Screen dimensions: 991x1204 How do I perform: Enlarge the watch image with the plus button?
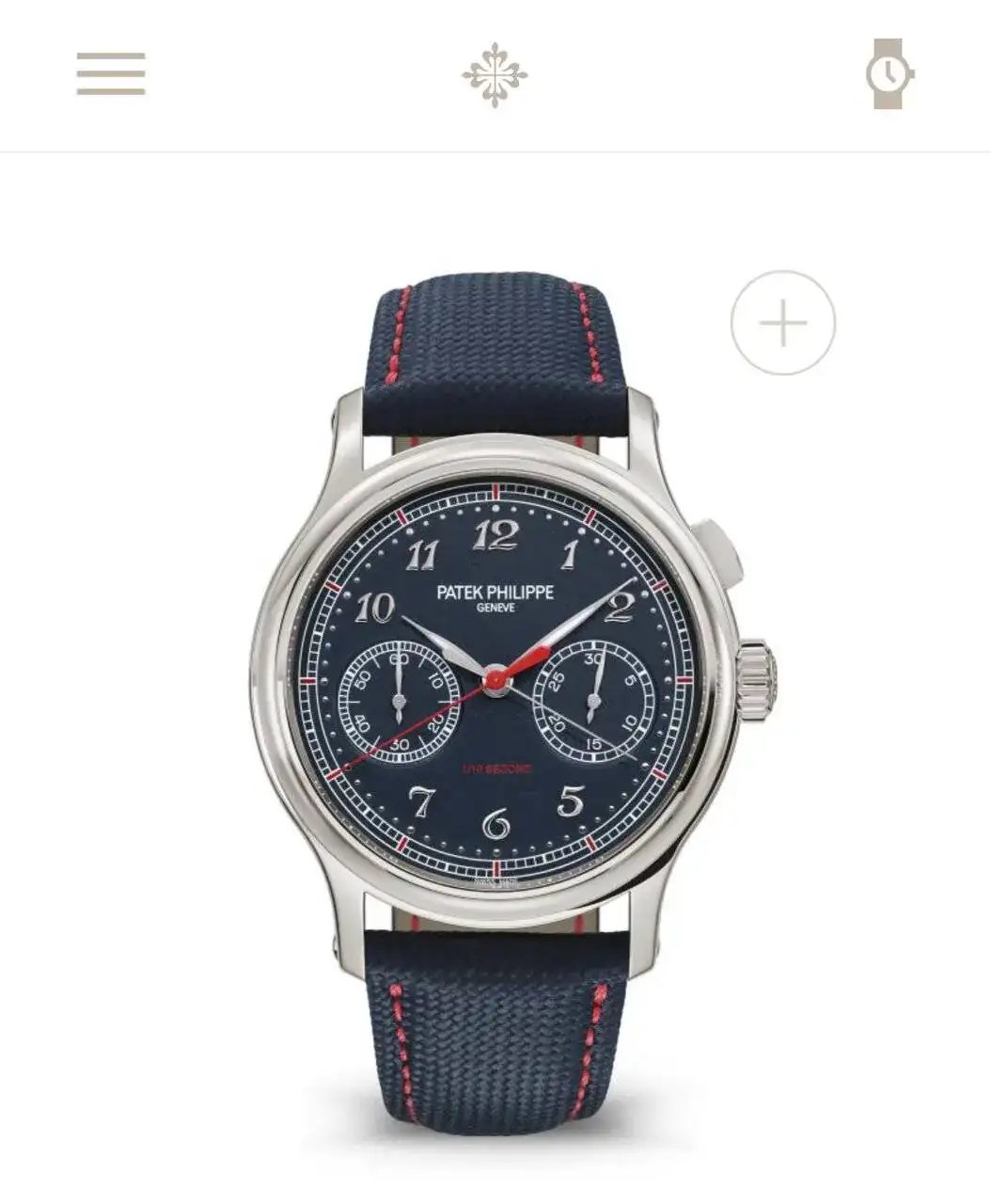click(x=783, y=323)
